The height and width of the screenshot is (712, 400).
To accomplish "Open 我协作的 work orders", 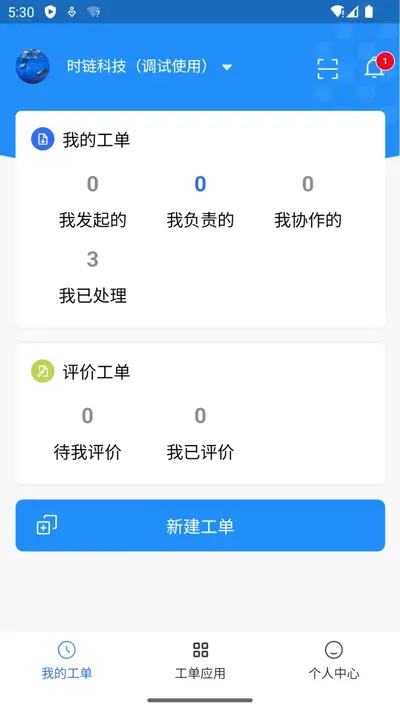I will 308,202.
